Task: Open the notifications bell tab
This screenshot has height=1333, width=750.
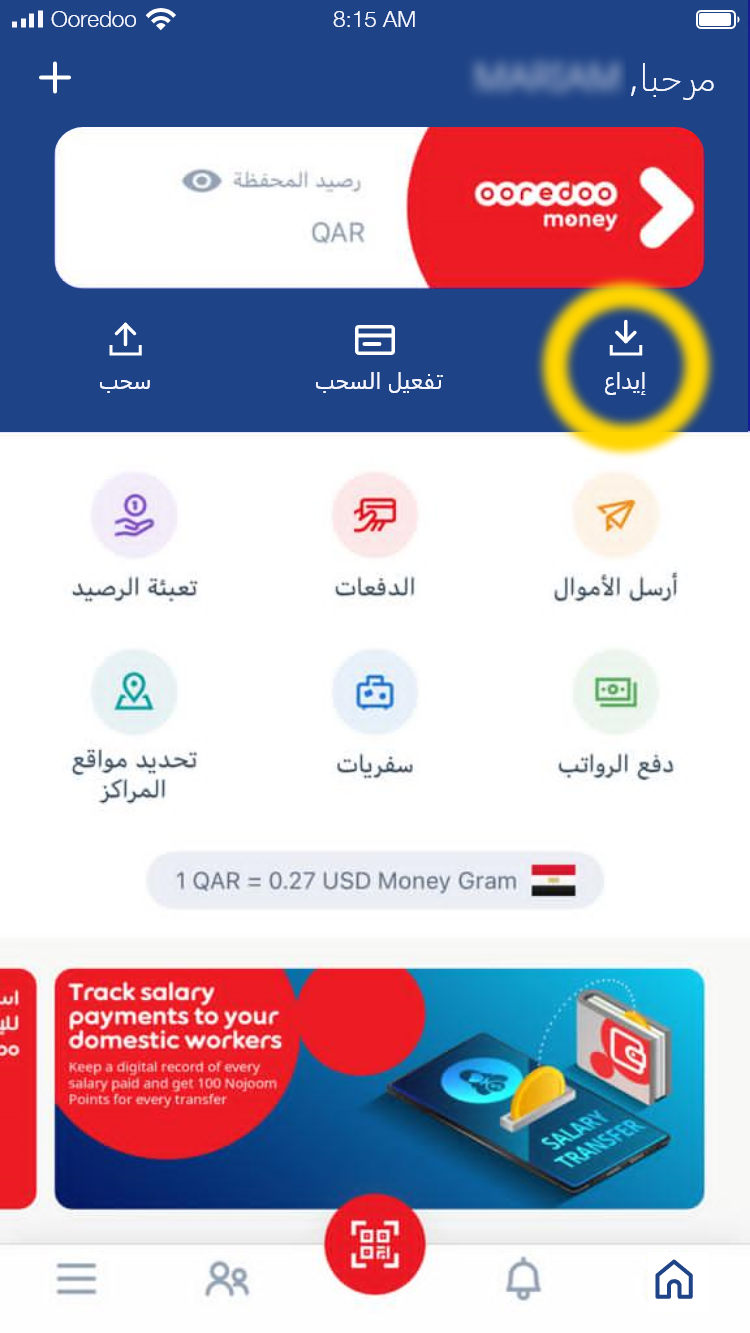Action: coord(523,1279)
